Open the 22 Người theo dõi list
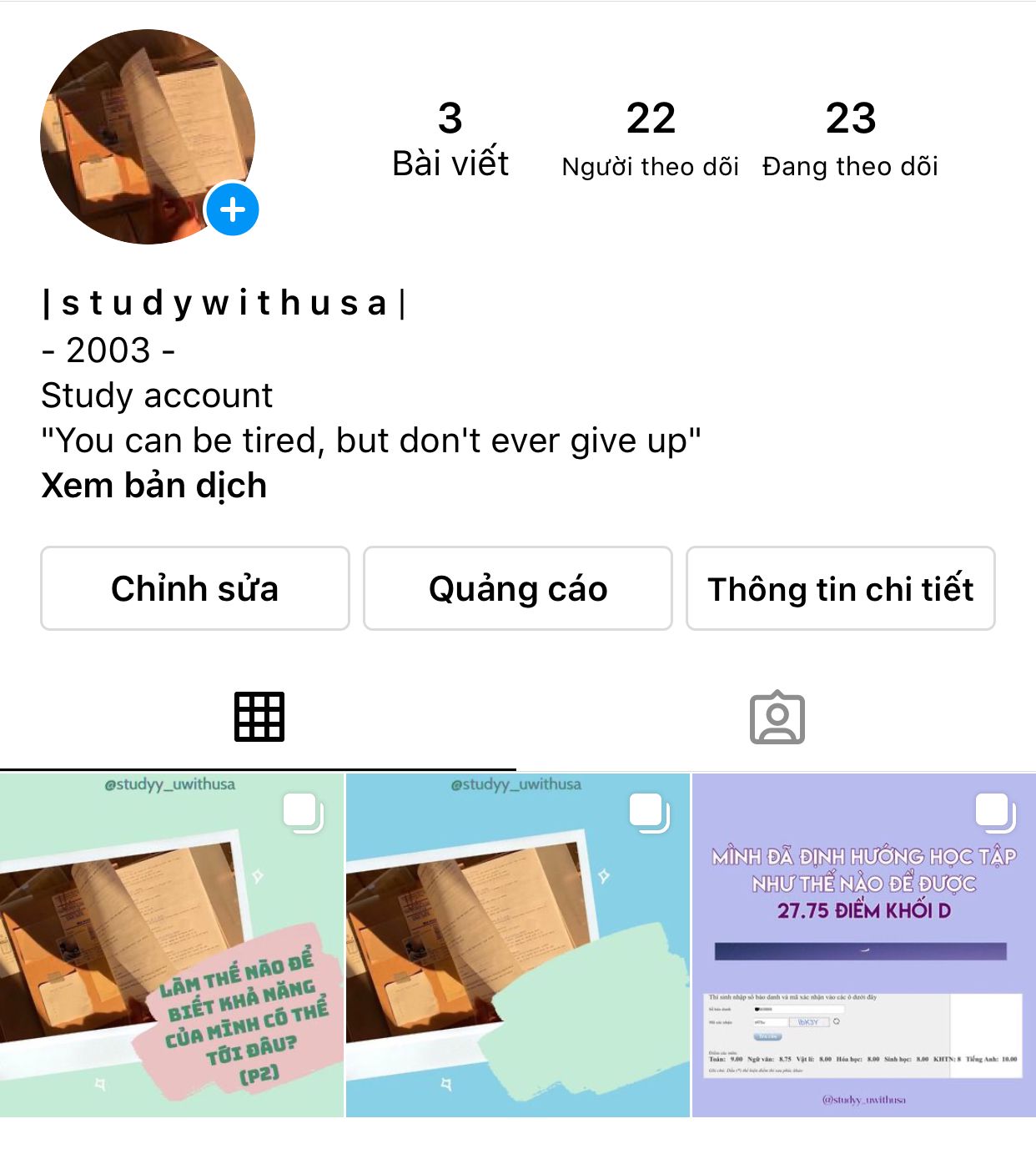The height and width of the screenshot is (1159, 1036). tap(651, 139)
